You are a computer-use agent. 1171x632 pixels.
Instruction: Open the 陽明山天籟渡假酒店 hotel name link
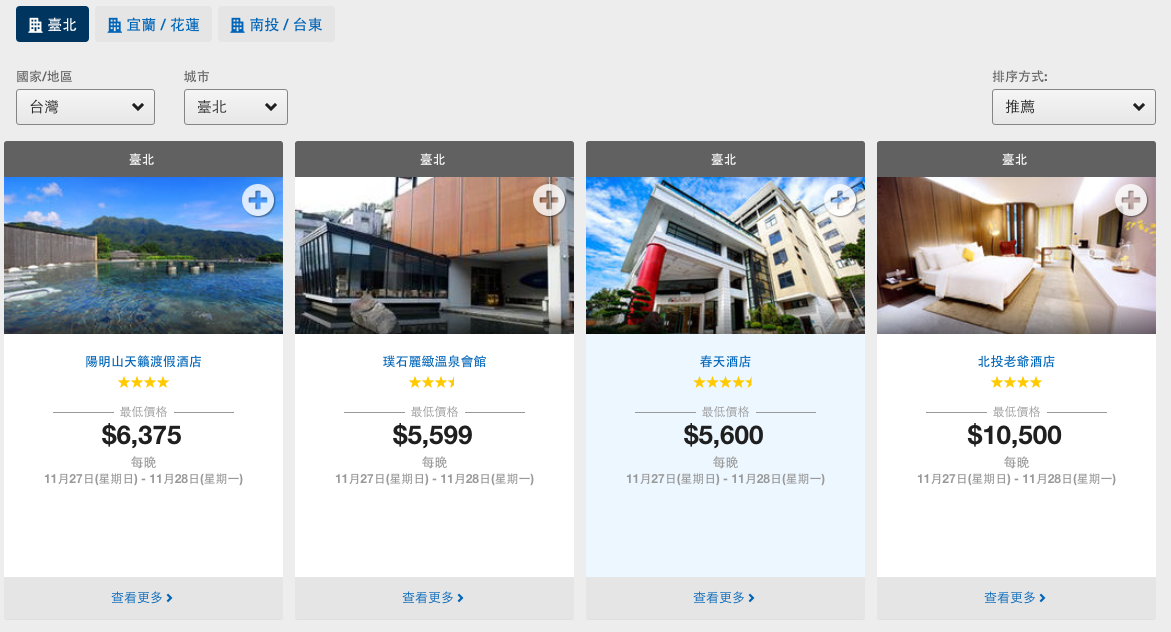[x=143, y=362]
